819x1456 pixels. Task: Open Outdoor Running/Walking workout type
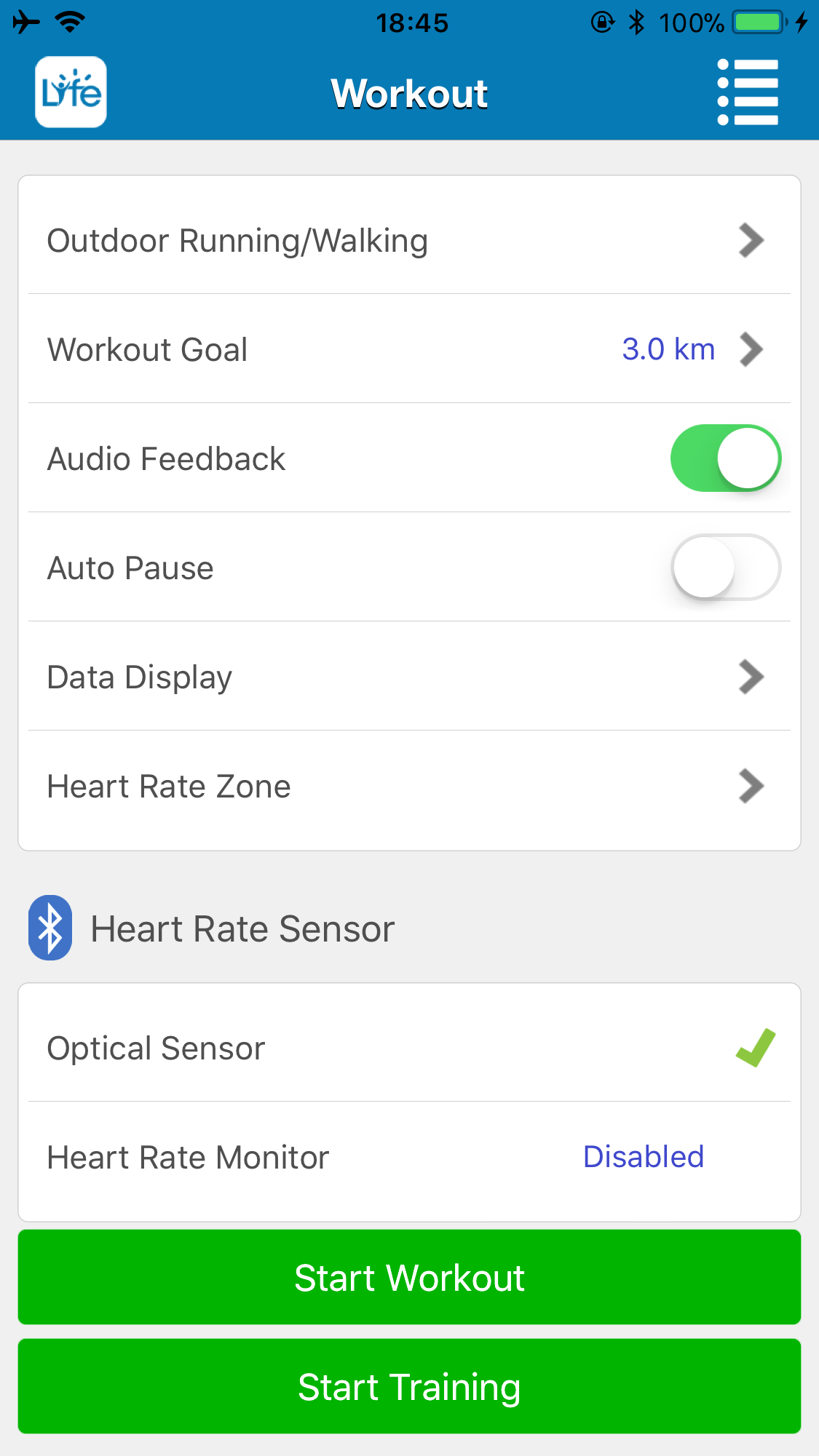(409, 240)
